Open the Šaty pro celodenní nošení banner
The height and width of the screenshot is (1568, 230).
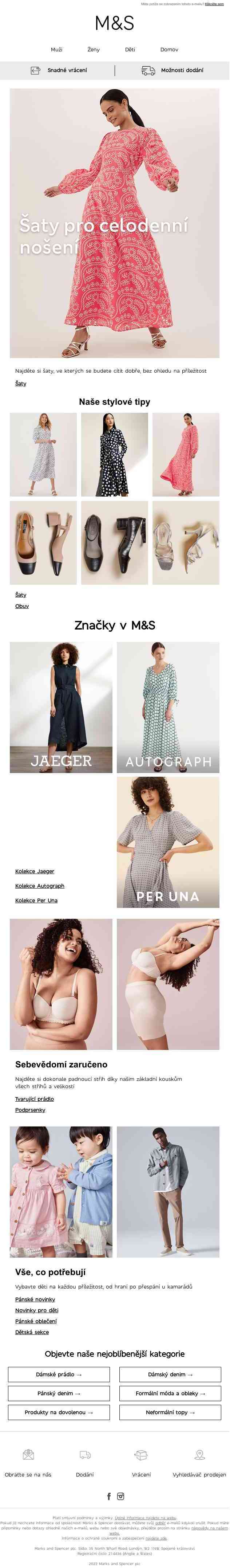coord(114,223)
